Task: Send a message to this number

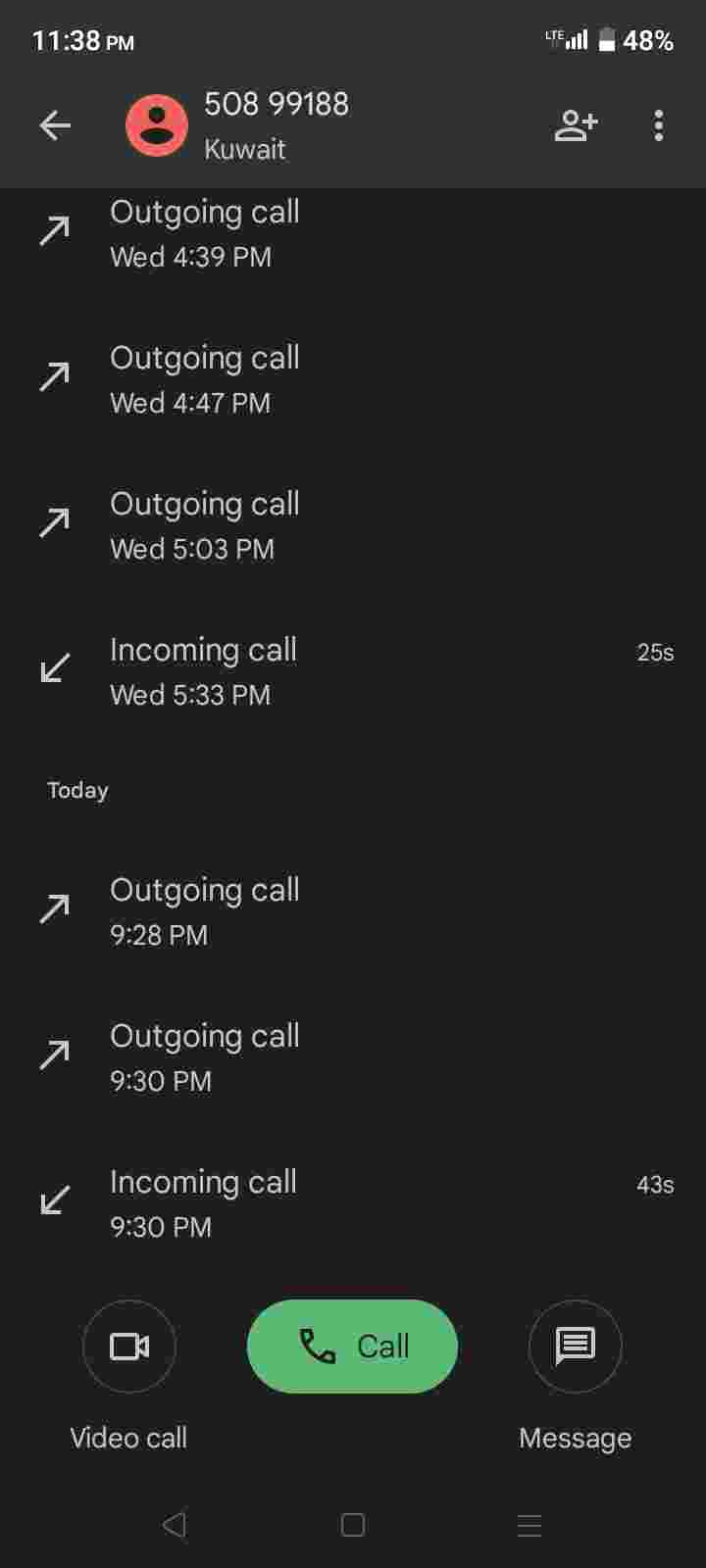Action: tap(575, 1346)
